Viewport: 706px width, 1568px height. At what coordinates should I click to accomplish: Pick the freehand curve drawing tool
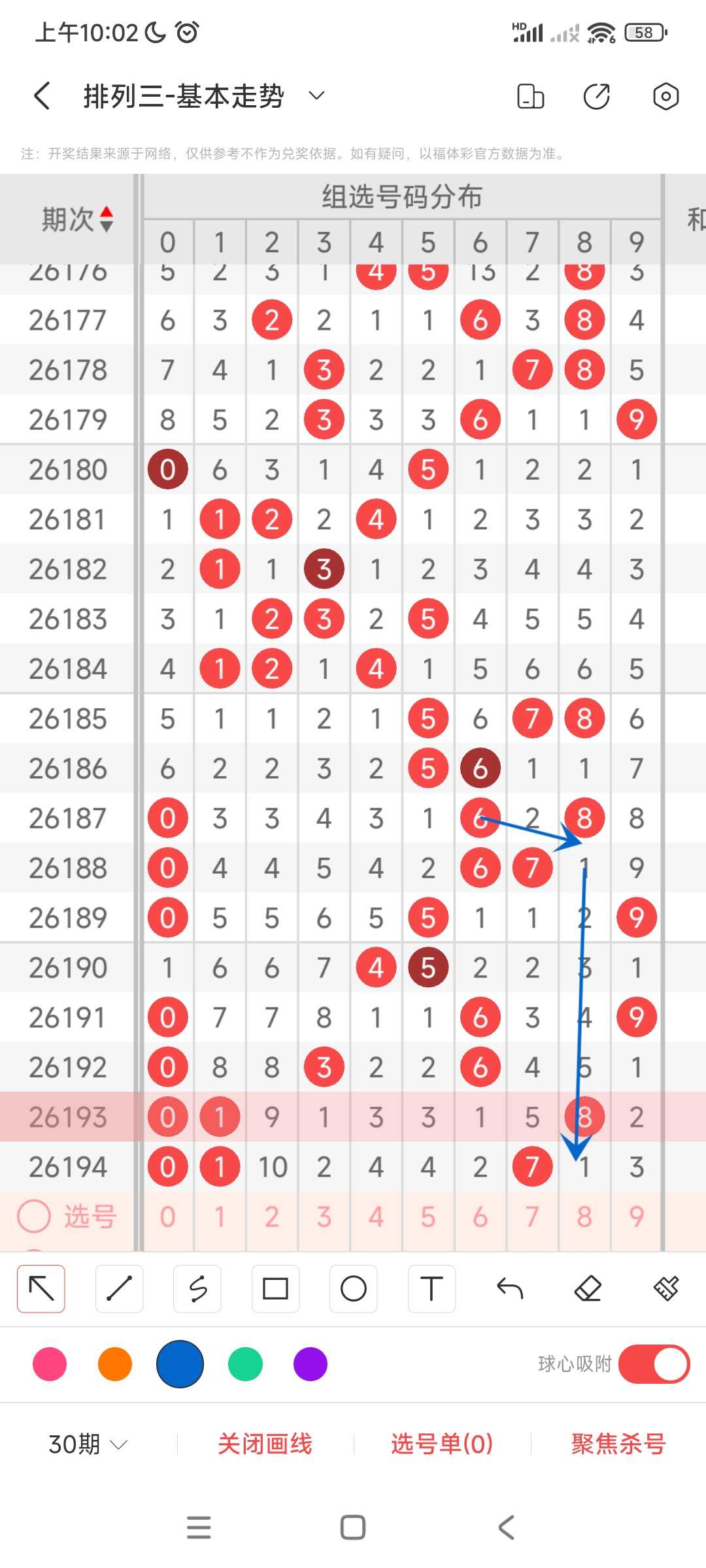click(x=197, y=1288)
